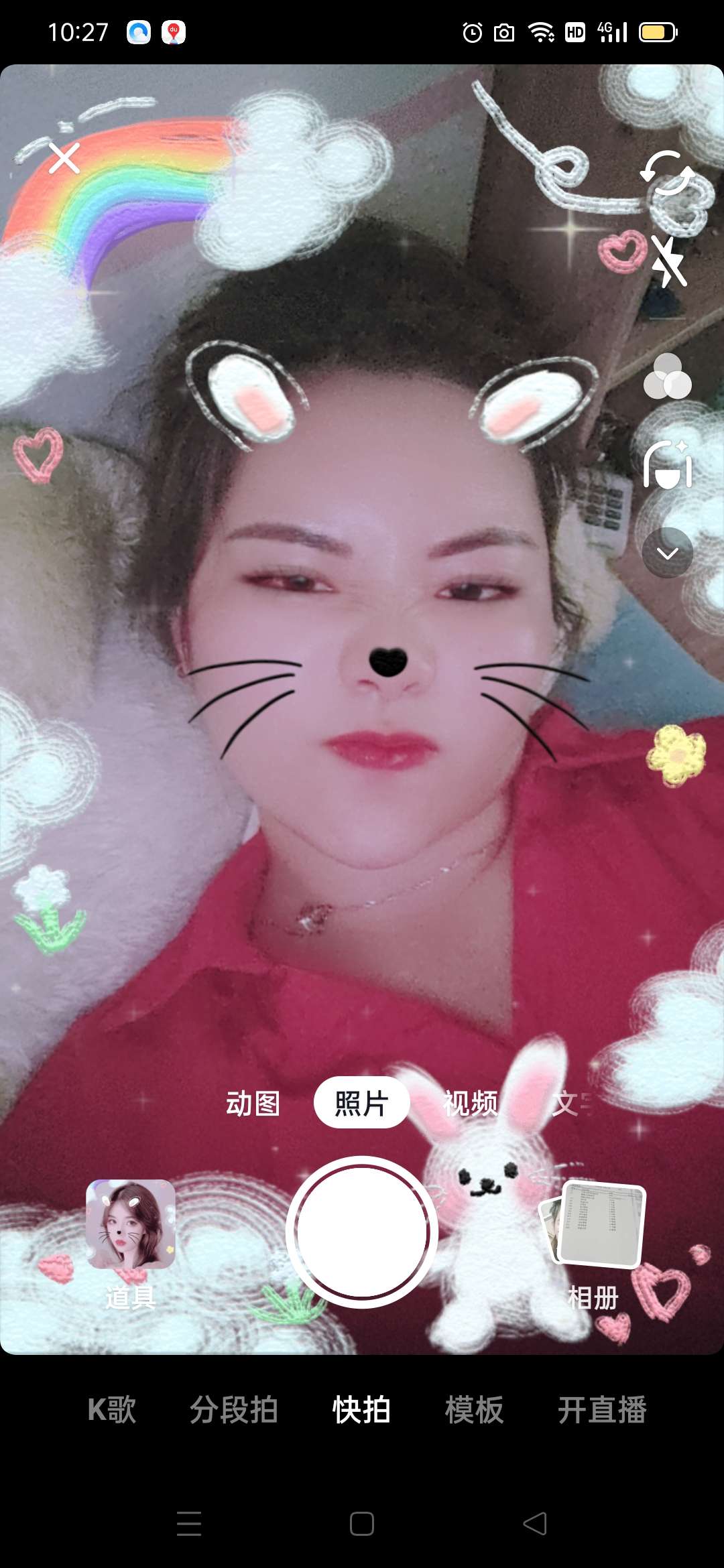Select 照片 mode
Screen dimensions: 724x1568
[362, 1103]
